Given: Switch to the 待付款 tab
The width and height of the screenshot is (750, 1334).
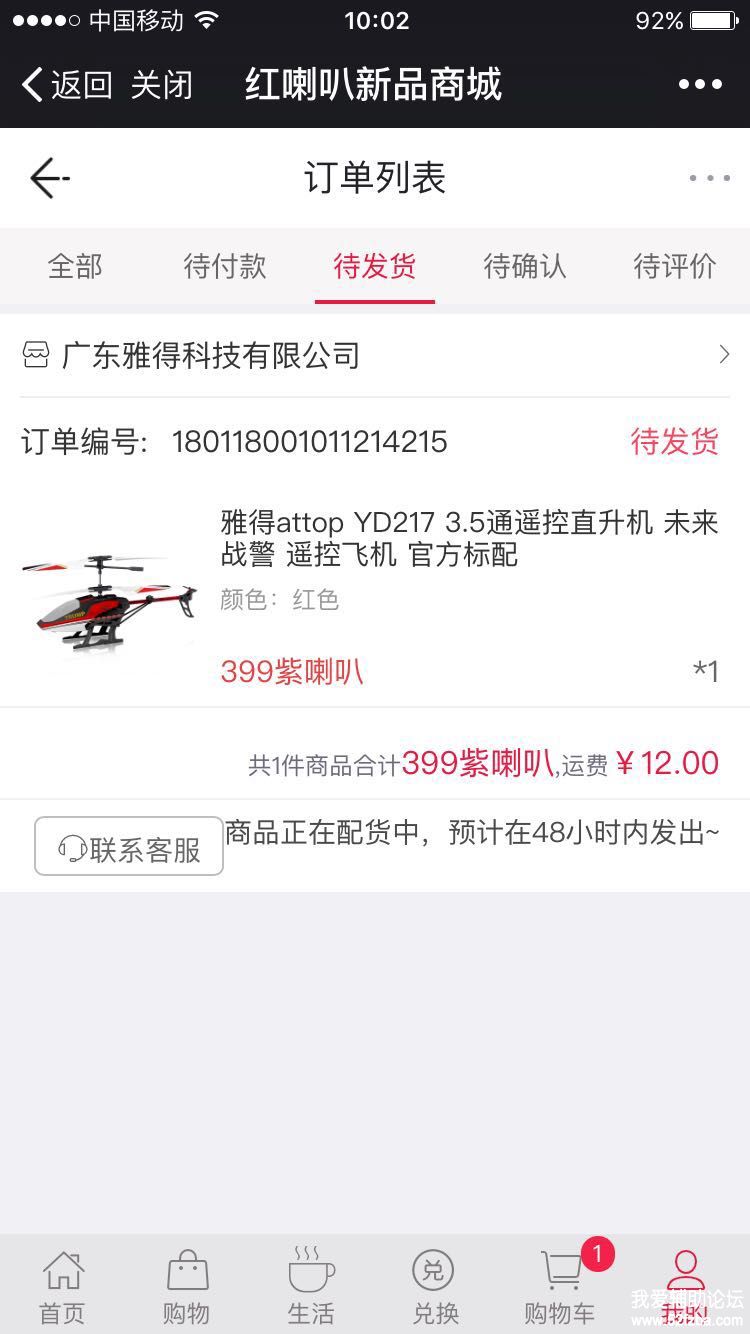Looking at the screenshot, I should [x=225, y=266].
